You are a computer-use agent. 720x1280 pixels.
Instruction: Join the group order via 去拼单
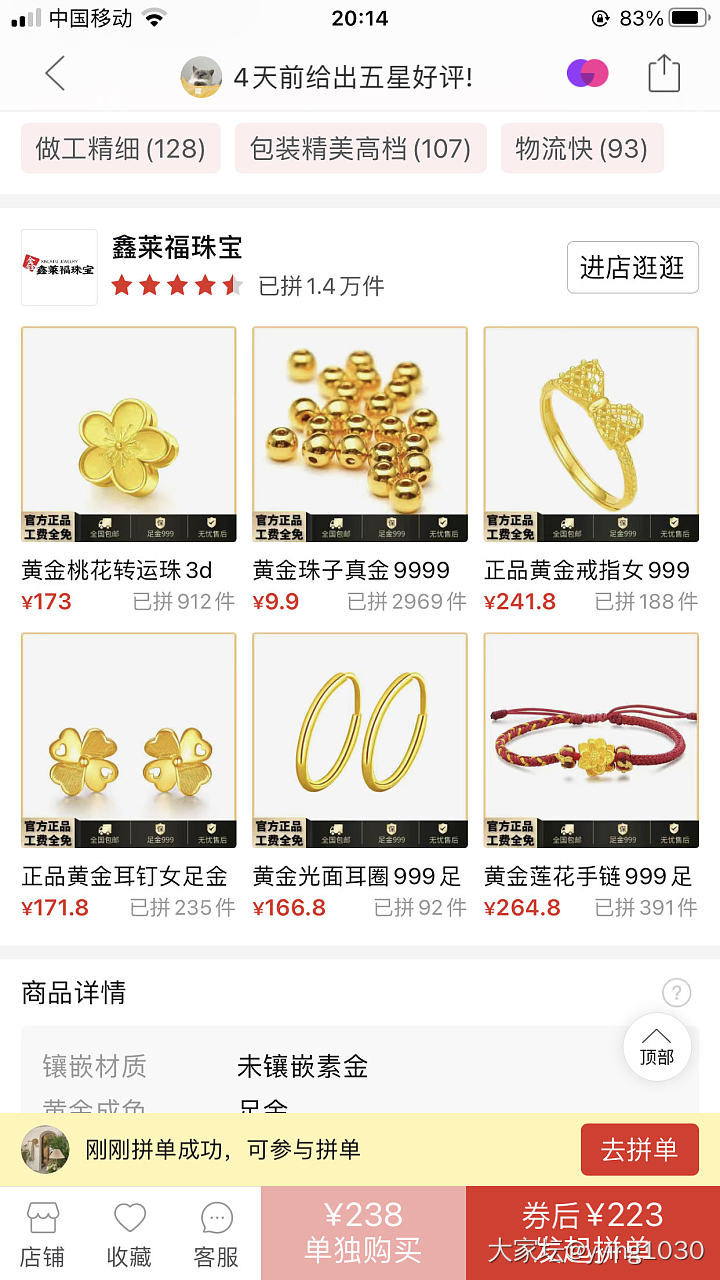tap(639, 1150)
